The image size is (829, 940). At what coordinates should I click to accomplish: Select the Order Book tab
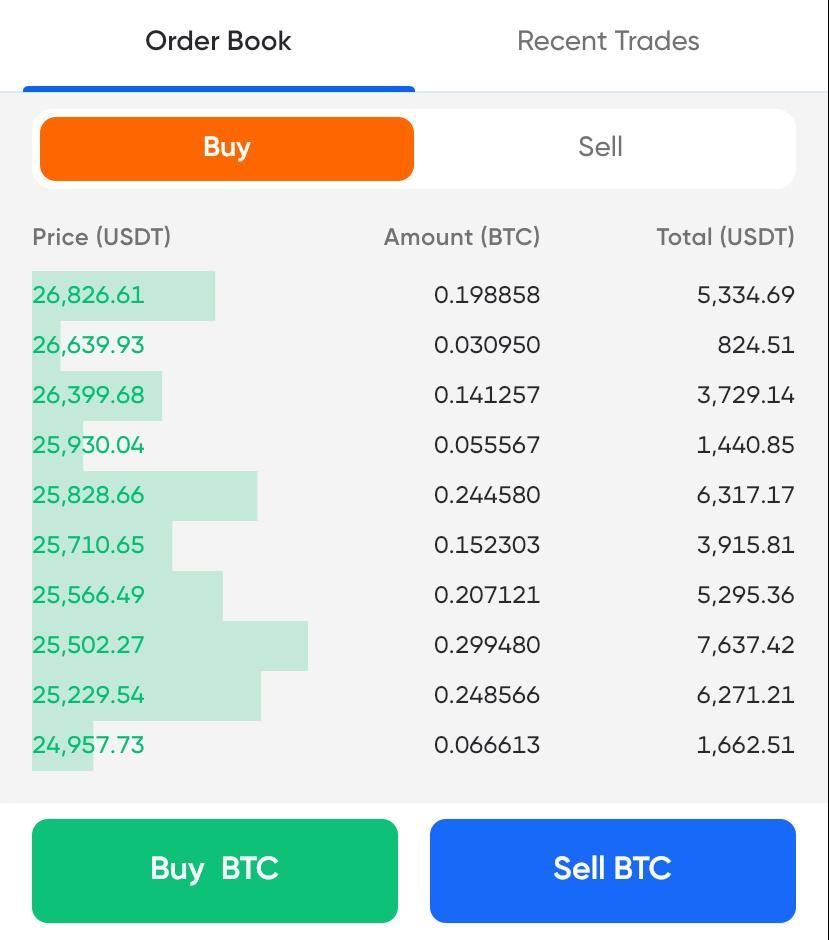click(x=218, y=42)
